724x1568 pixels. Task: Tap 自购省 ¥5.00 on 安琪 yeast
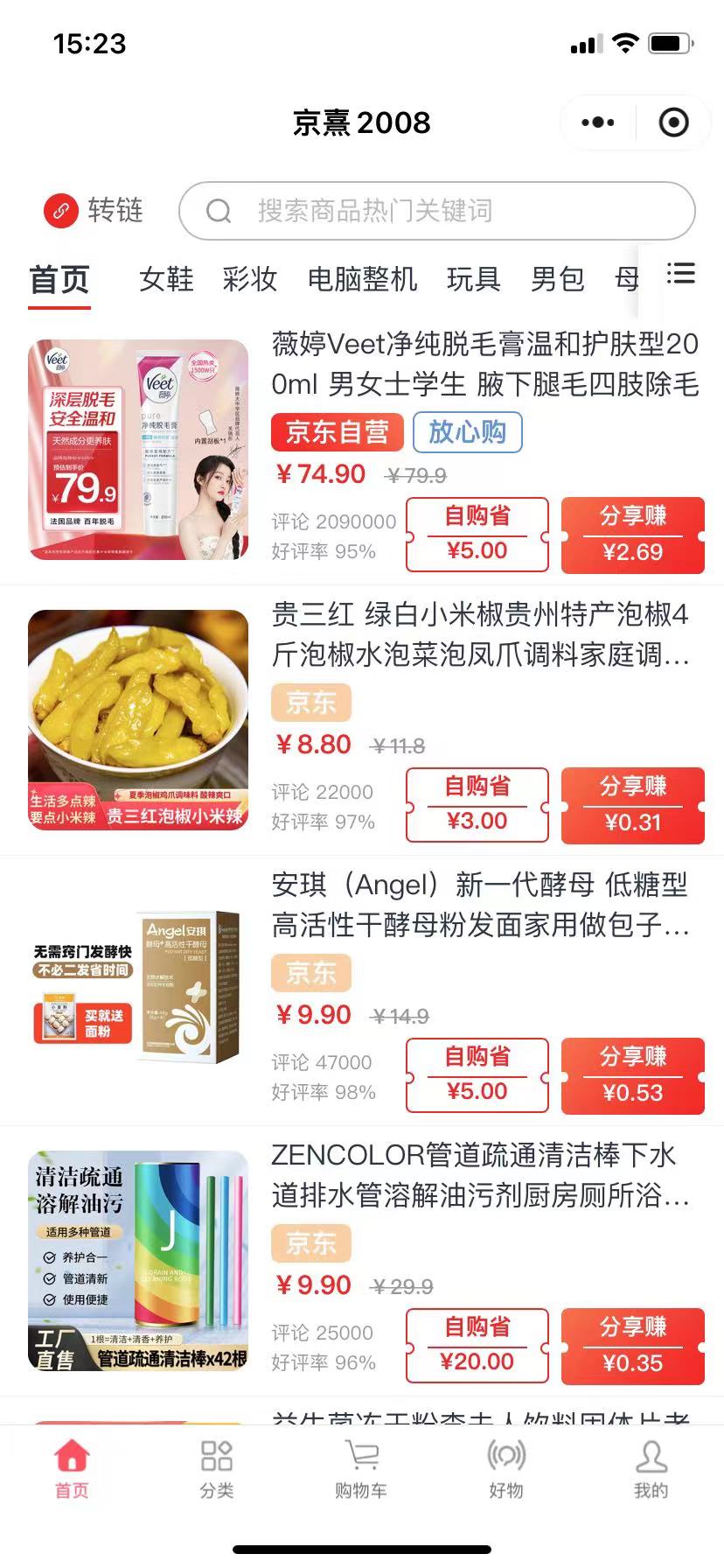(x=477, y=1075)
